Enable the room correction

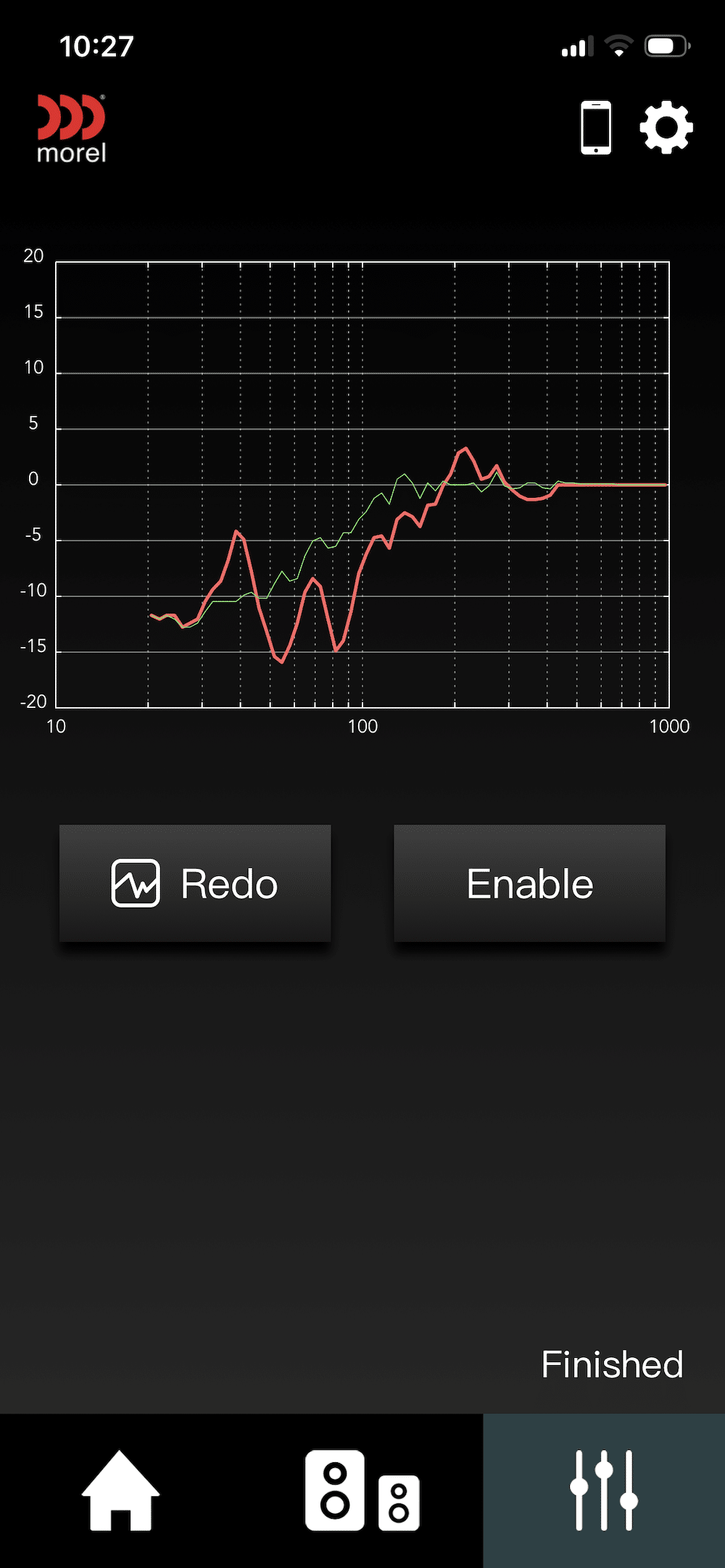529,883
